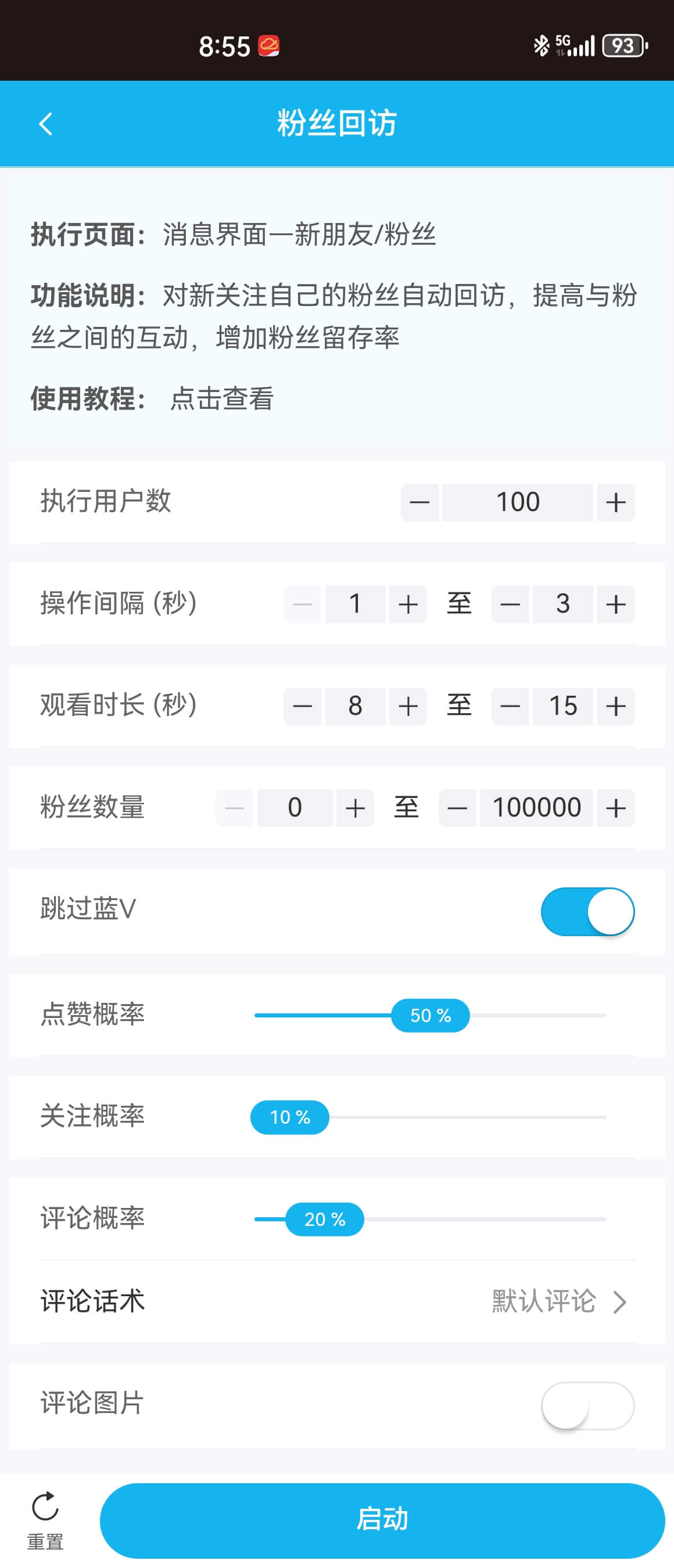This screenshot has width=674, height=1568.
Task: Adjust the 点赞概率 slider at 50%
Action: pyautogui.click(x=430, y=1015)
